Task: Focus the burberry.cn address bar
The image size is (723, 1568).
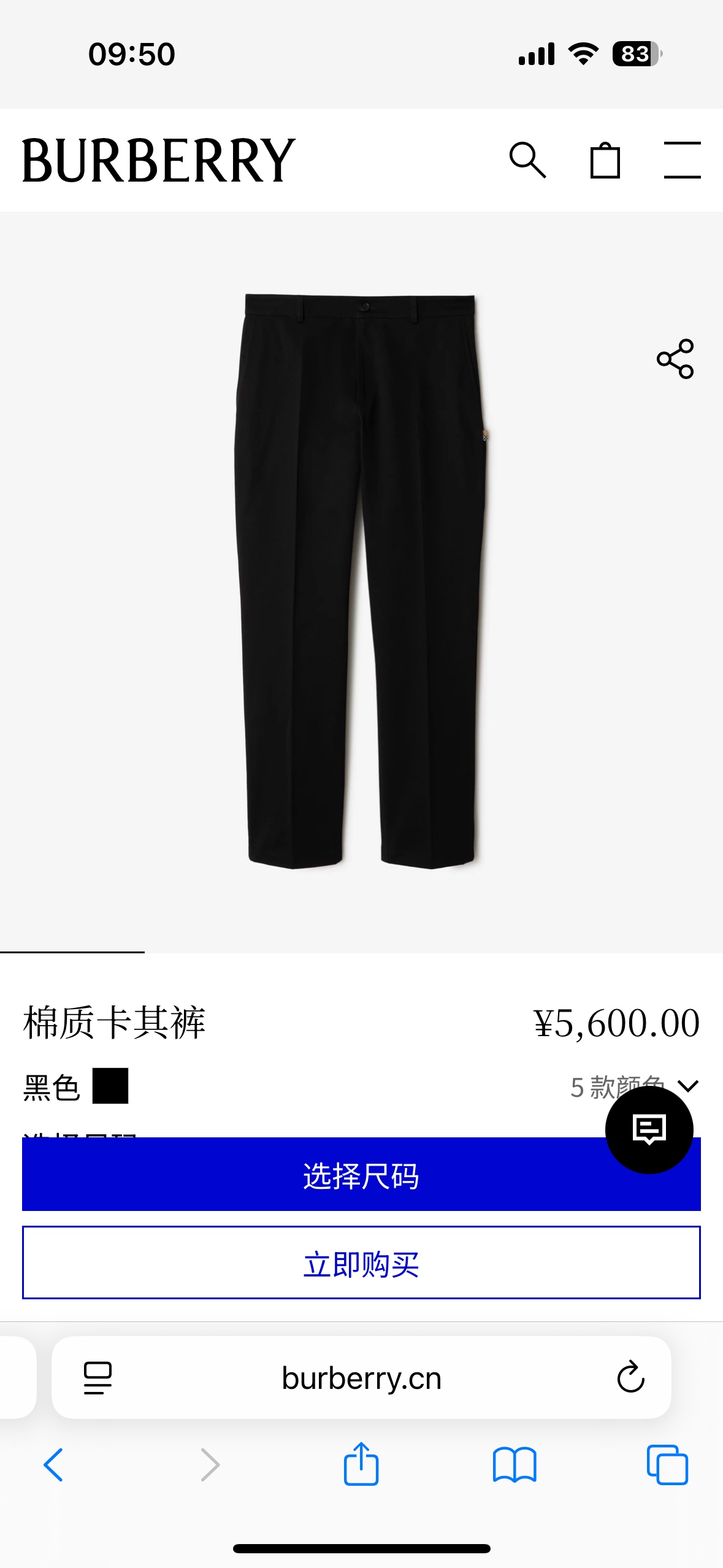Action: pyautogui.click(x=361, y=1378)
